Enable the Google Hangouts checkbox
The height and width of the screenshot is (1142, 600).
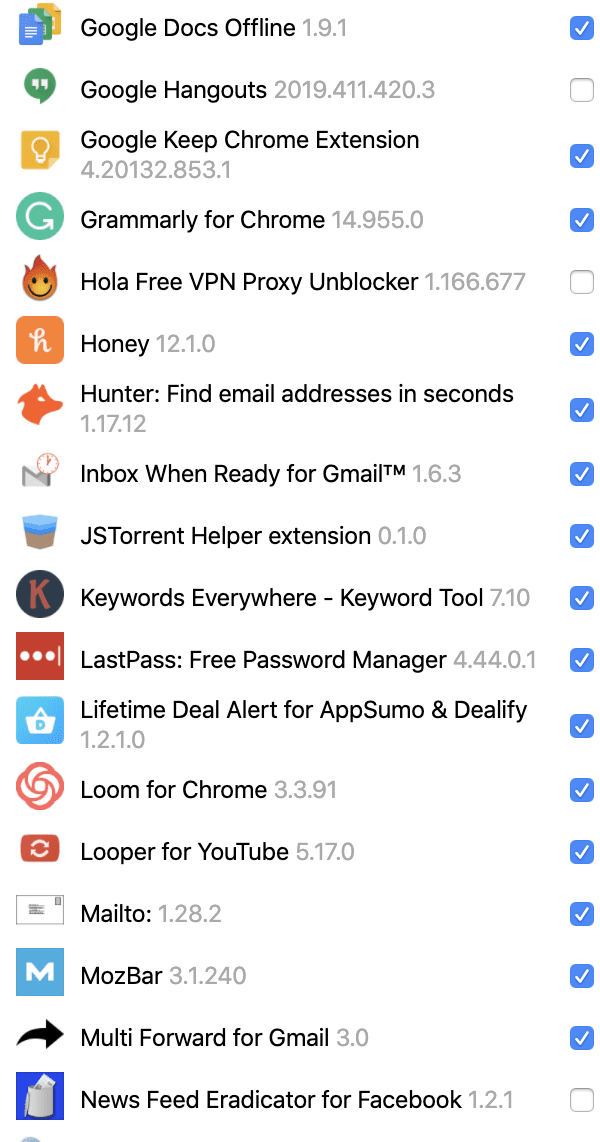pos(582,90)
